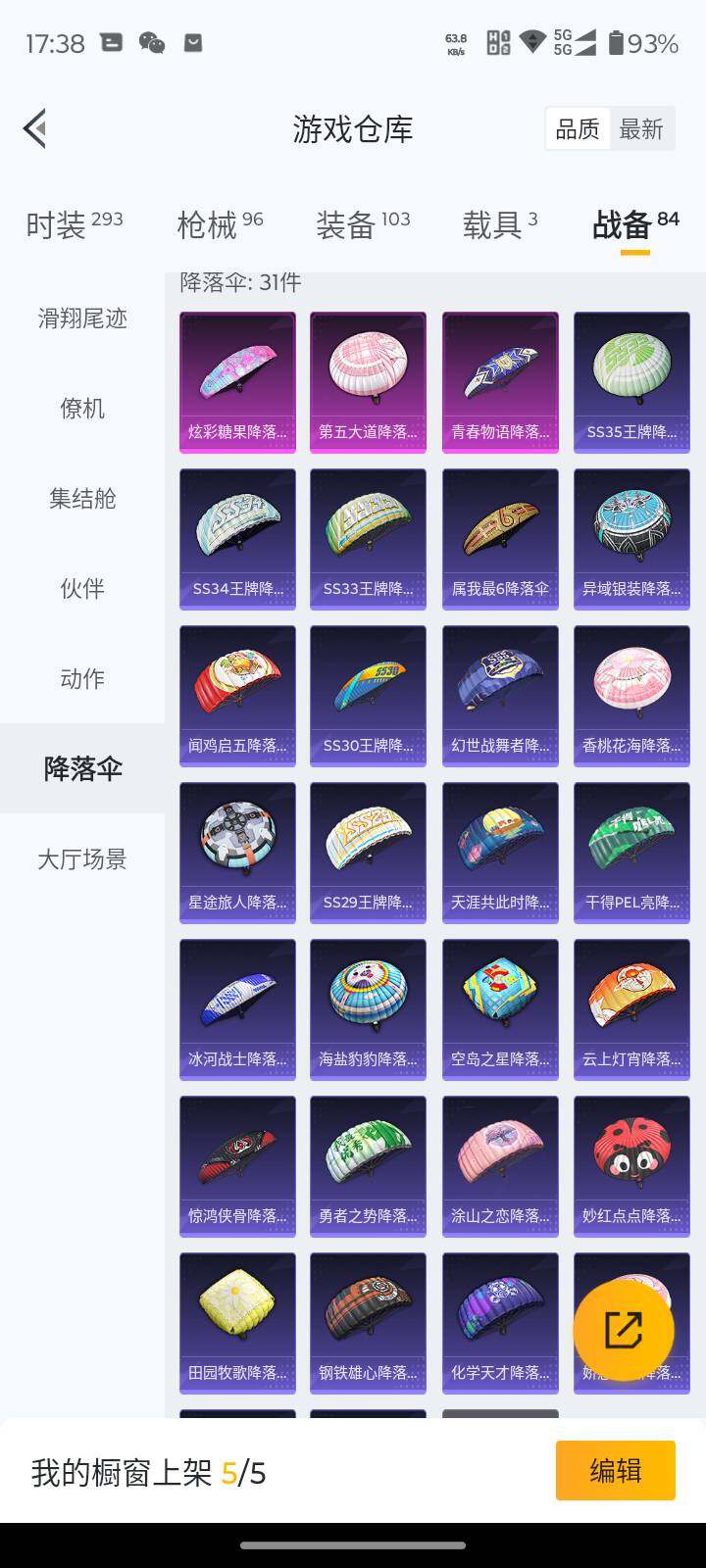Image resolution: width=706 pixels, height=1568 pixels.
Task: Show the 伙伴 category
Action: tap(82, 589)
